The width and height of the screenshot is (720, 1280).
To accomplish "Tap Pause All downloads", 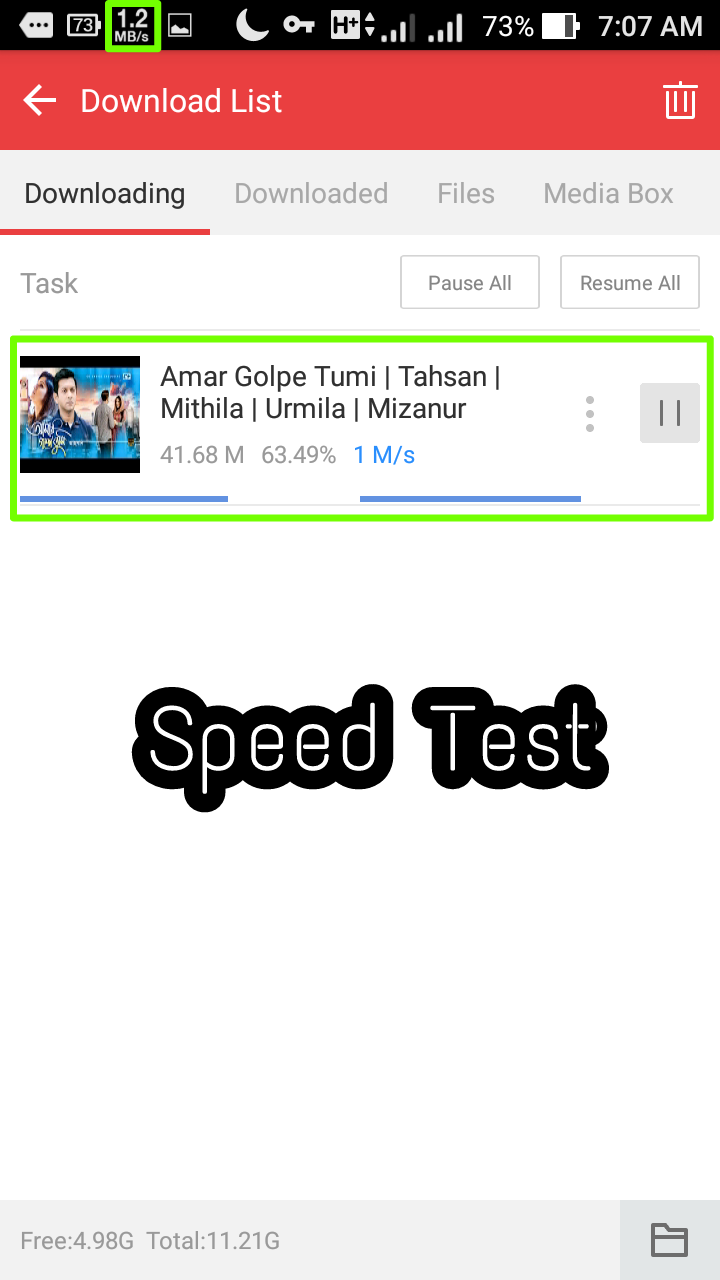I will click(470, 283).
